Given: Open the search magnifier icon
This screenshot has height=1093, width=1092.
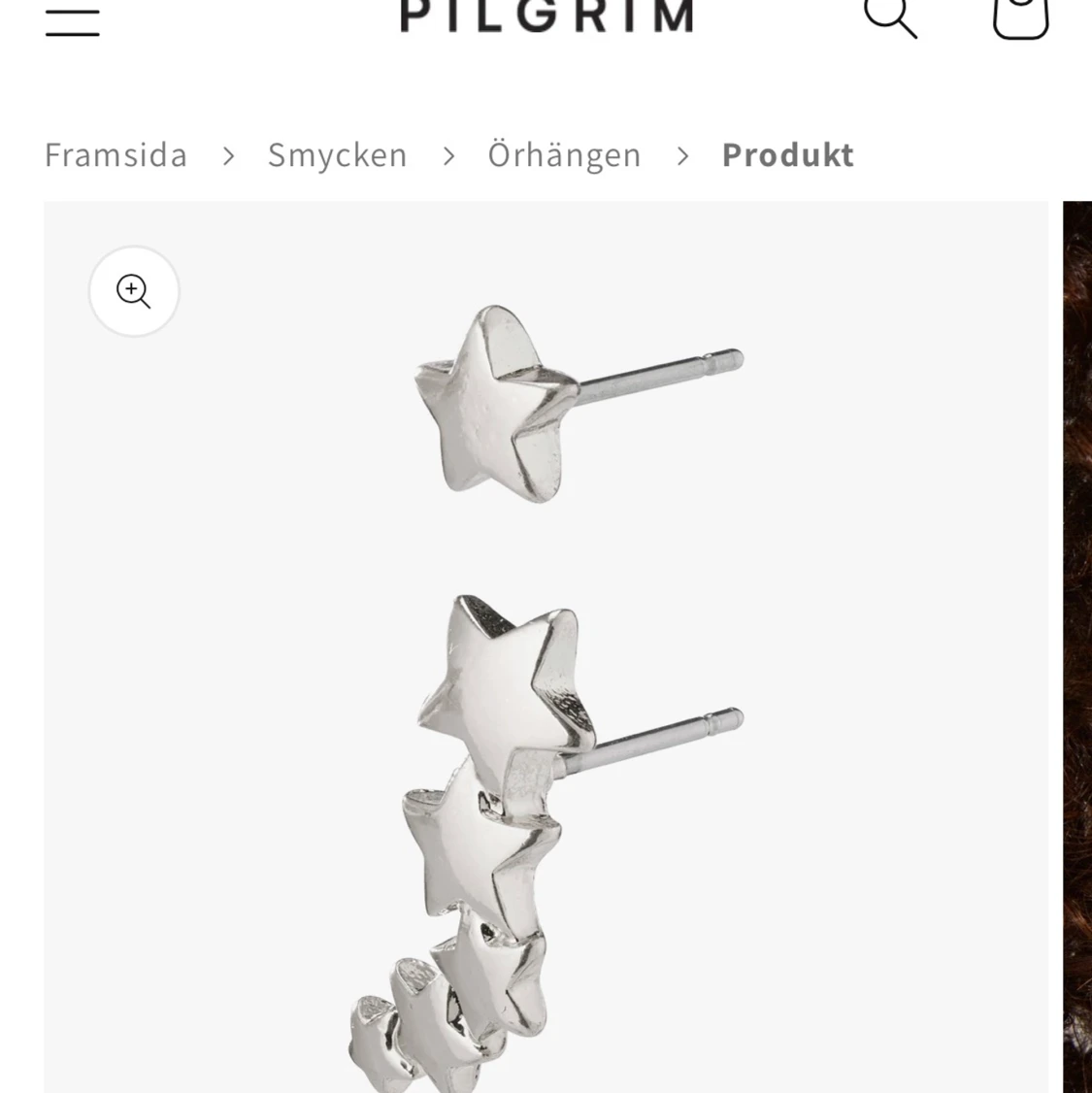Looking at the screenshot, I should pyautogui.click(x=890, y=18).
